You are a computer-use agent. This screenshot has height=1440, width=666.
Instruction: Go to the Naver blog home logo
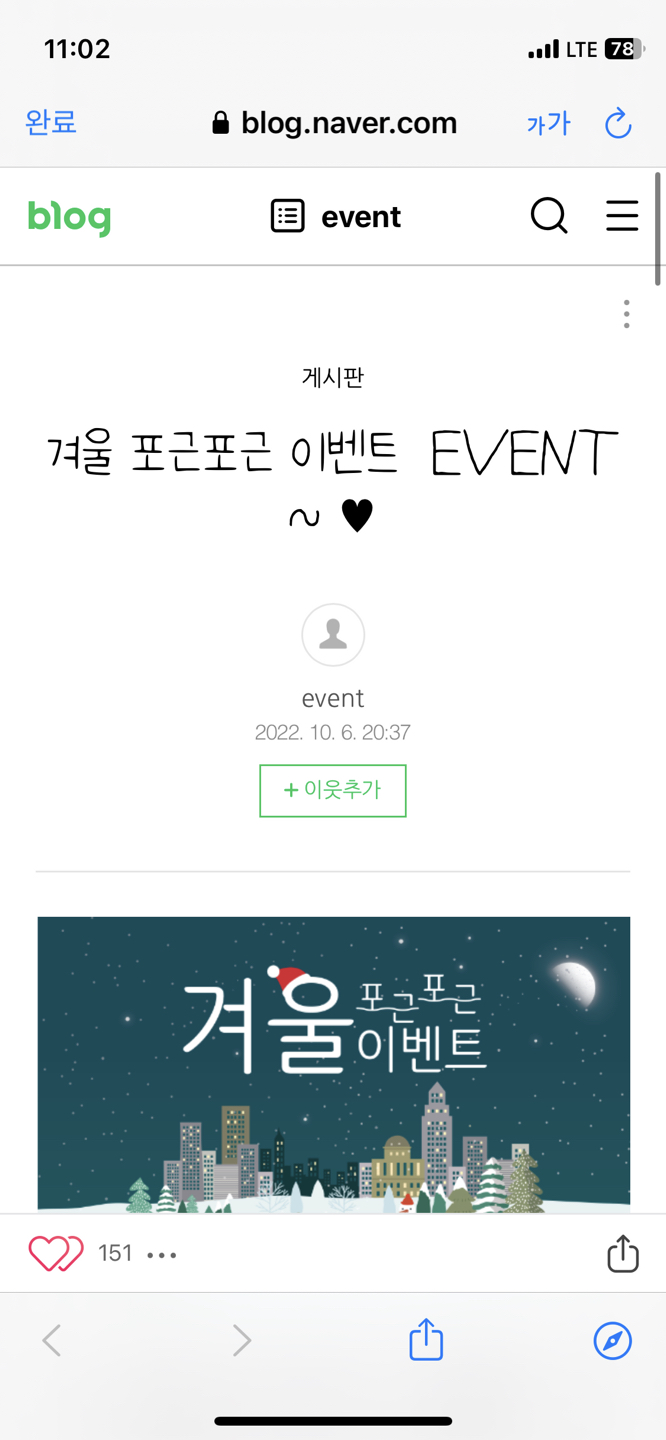point(69,216)
